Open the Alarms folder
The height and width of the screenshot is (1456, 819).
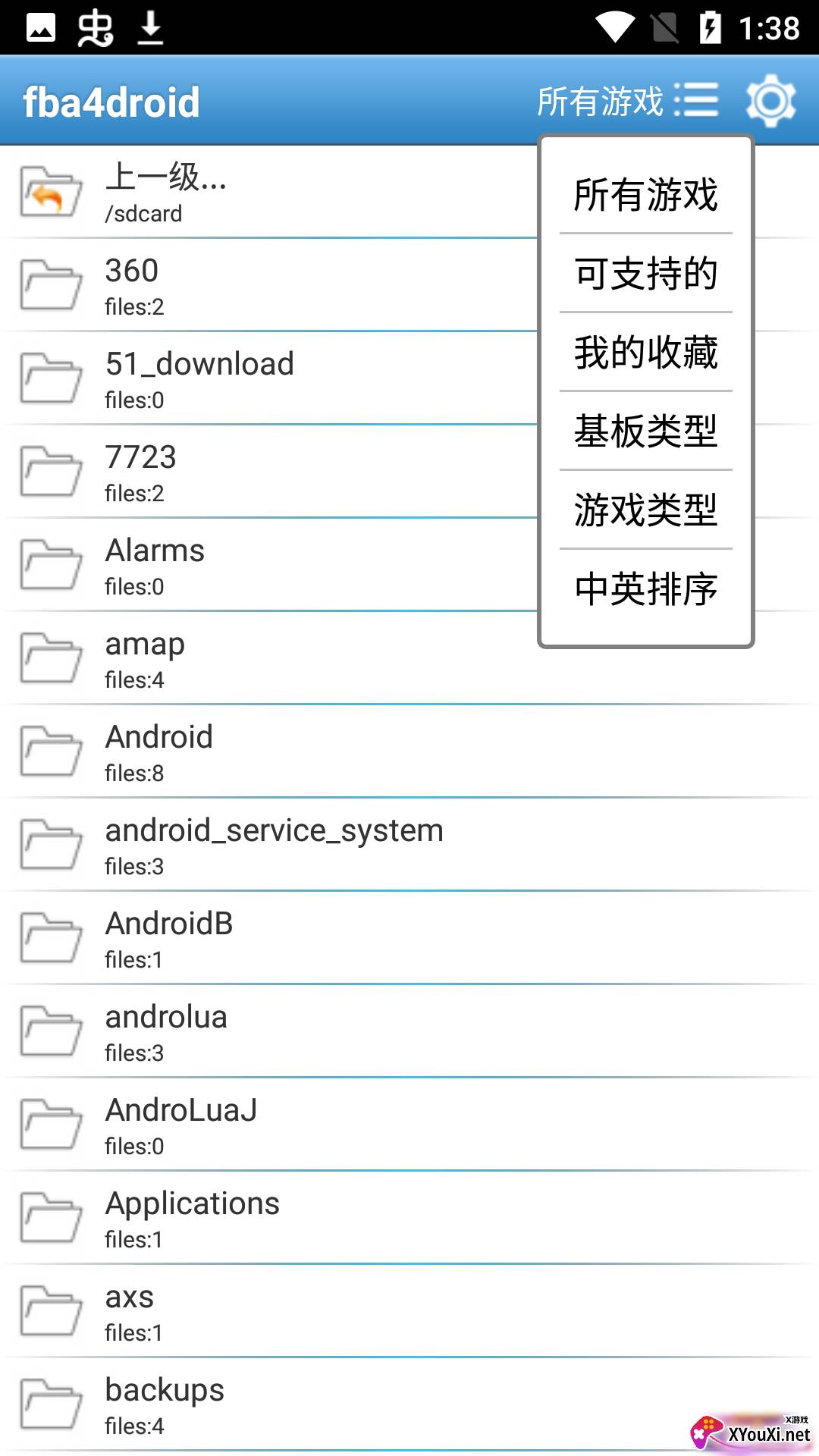pos(227,566)
